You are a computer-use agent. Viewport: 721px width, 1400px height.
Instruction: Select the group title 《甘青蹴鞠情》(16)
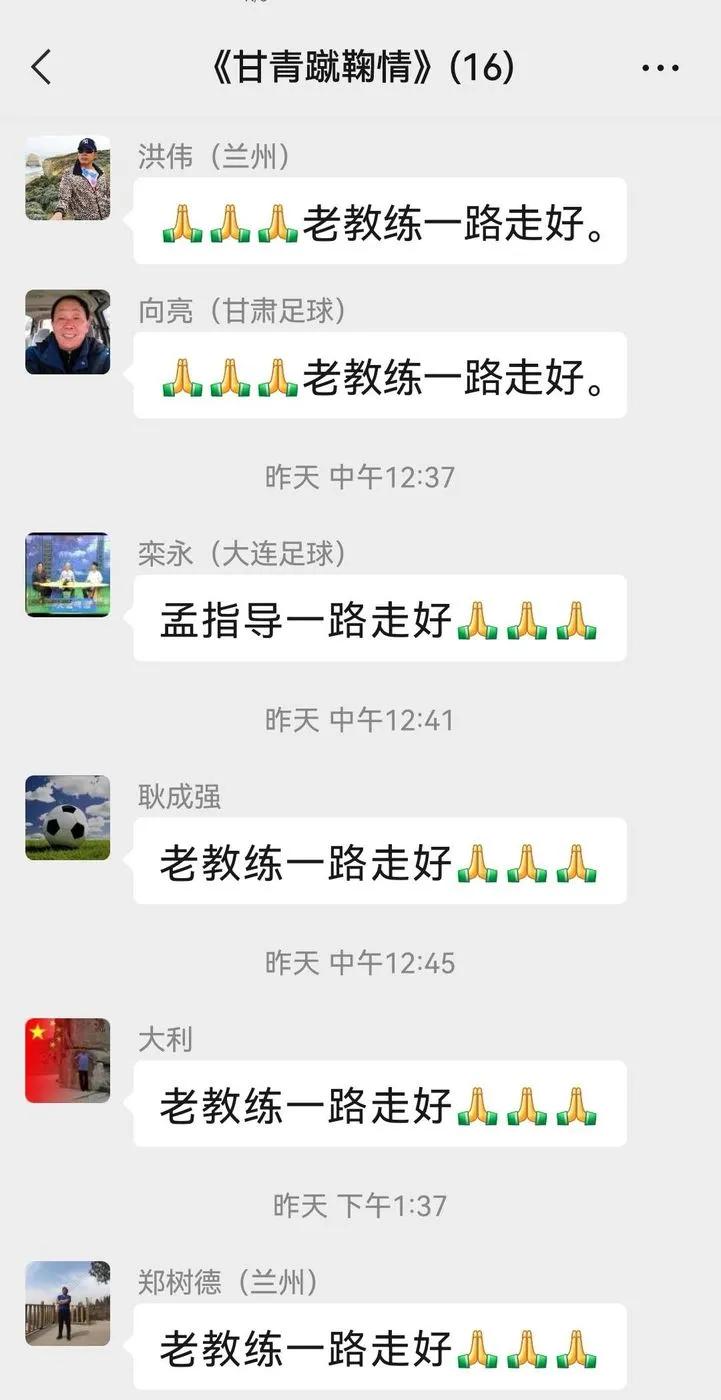(x=360, y=68)
